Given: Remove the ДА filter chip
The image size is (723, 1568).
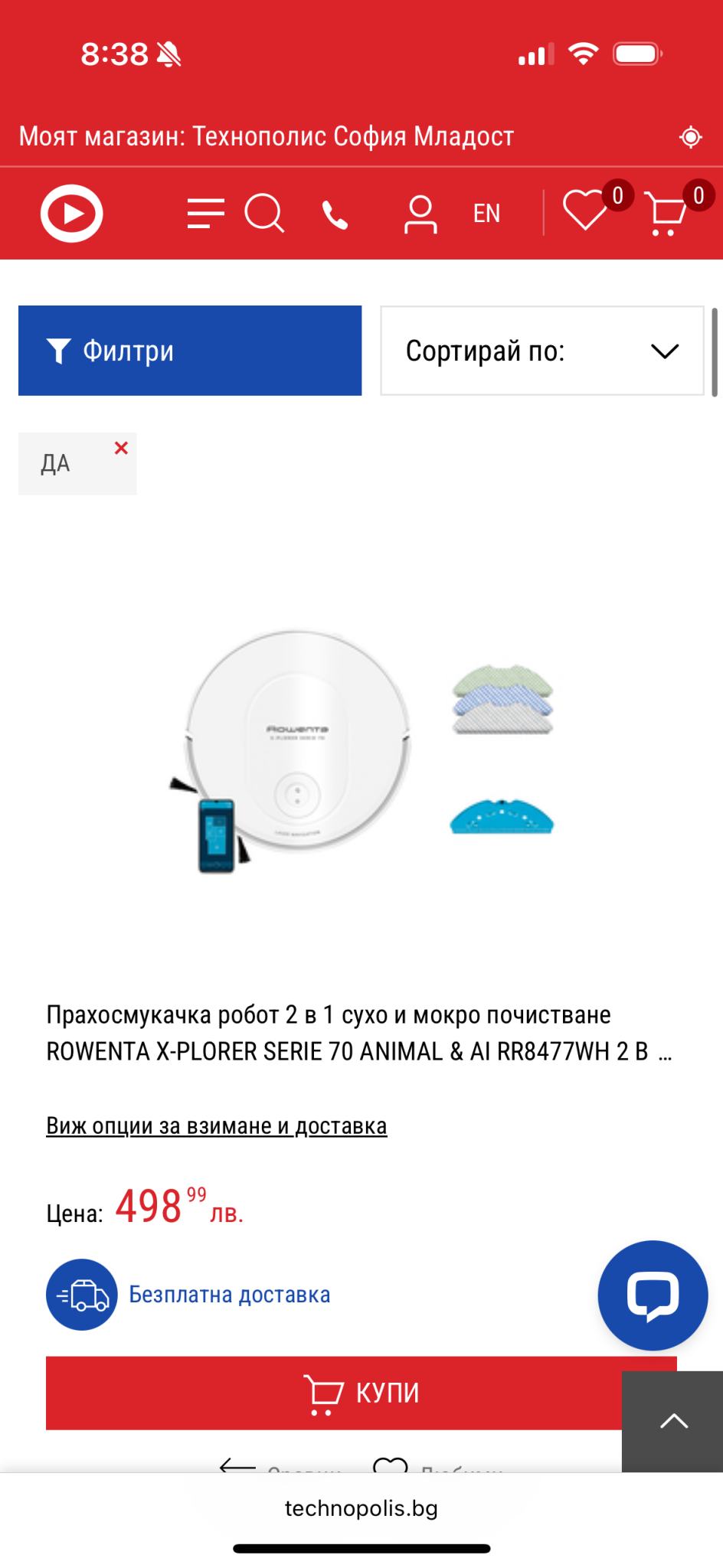Looking at the screenshot, I should click(x=121, y=449).
